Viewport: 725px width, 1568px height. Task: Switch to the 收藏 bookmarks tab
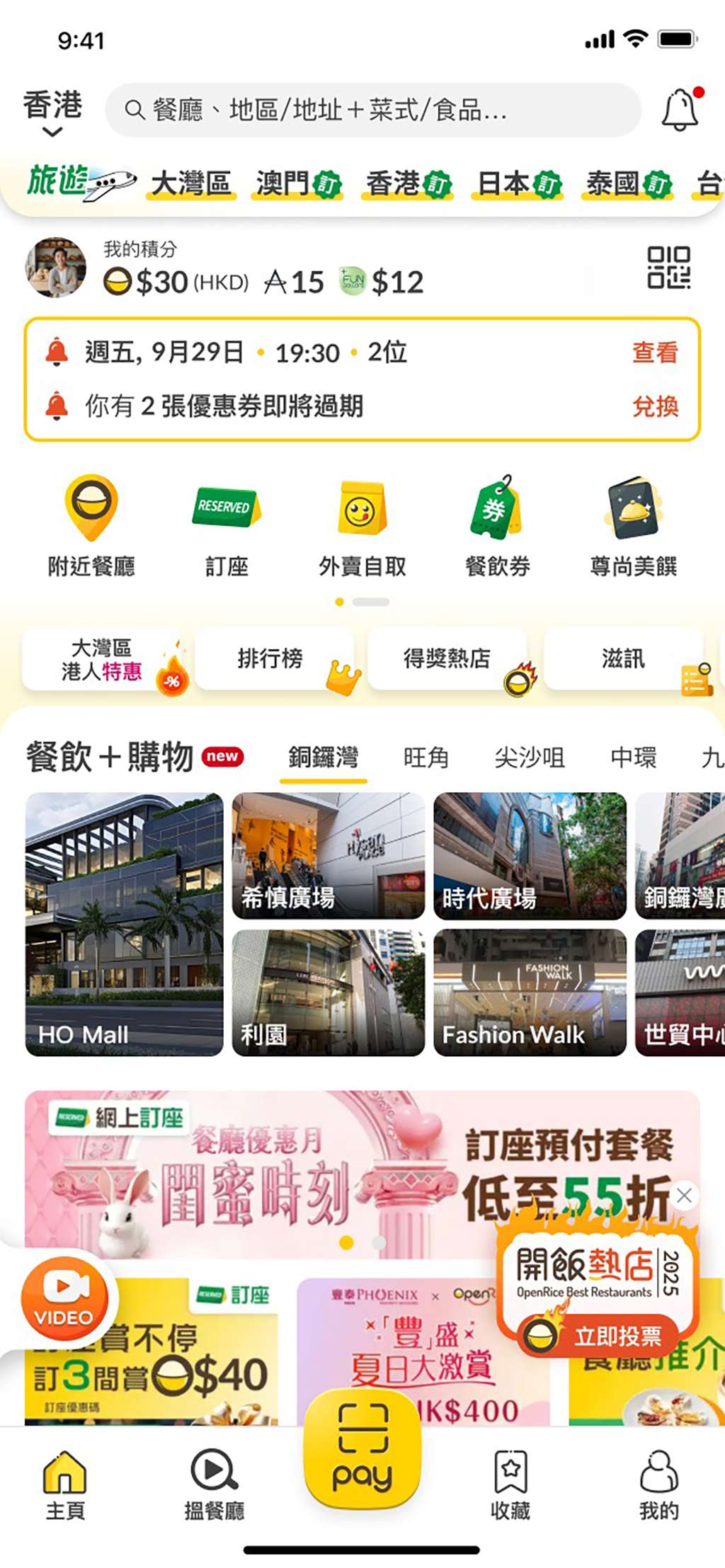click(x=510, y=1484)
